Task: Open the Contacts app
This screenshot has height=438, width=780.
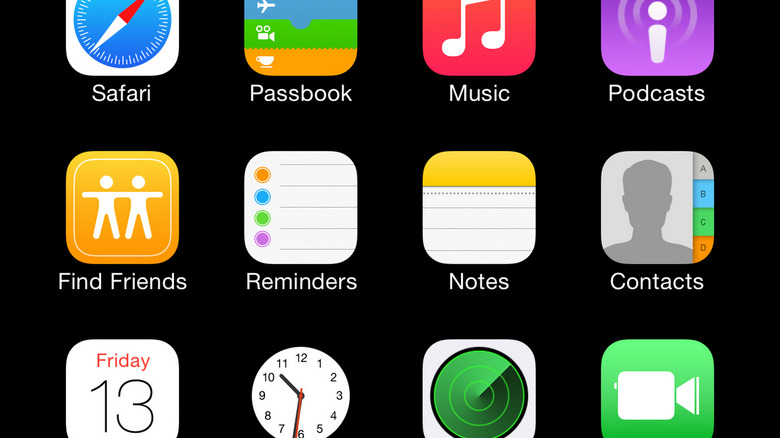Action: [x=657, y=207]
